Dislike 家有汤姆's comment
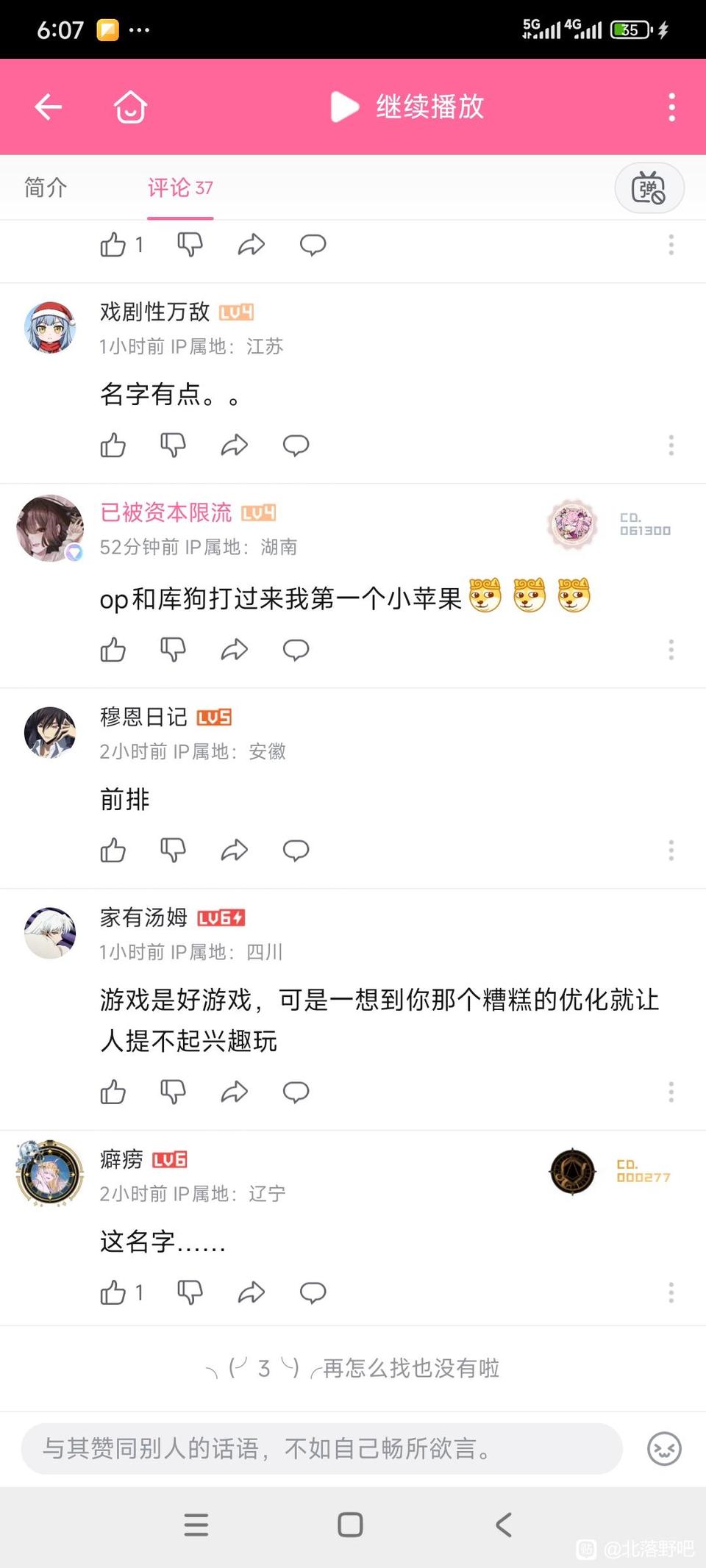This screenshot has height=1568, width=706. point(174,1092)
